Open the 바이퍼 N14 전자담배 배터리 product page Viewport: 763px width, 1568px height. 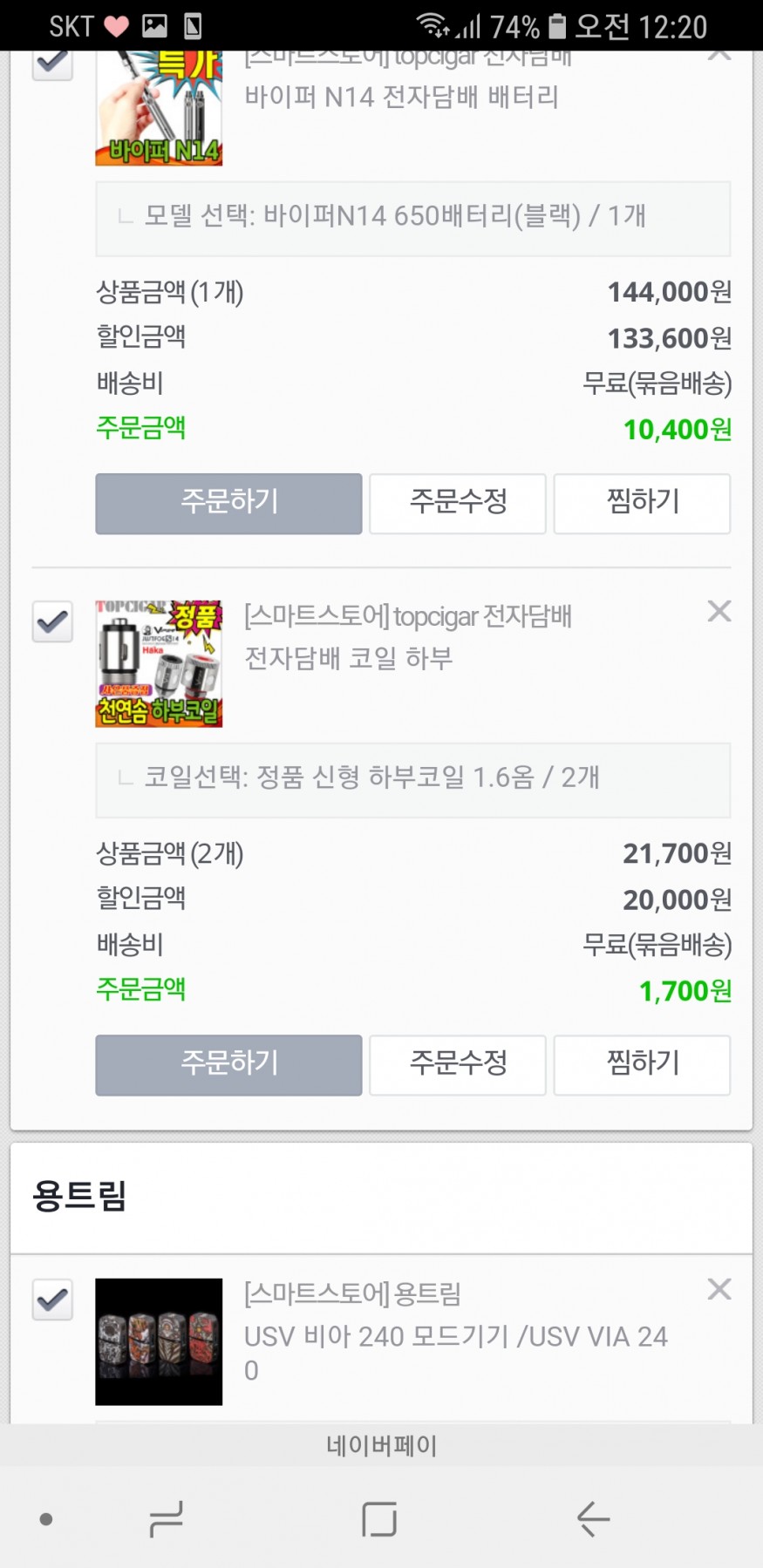401,97
